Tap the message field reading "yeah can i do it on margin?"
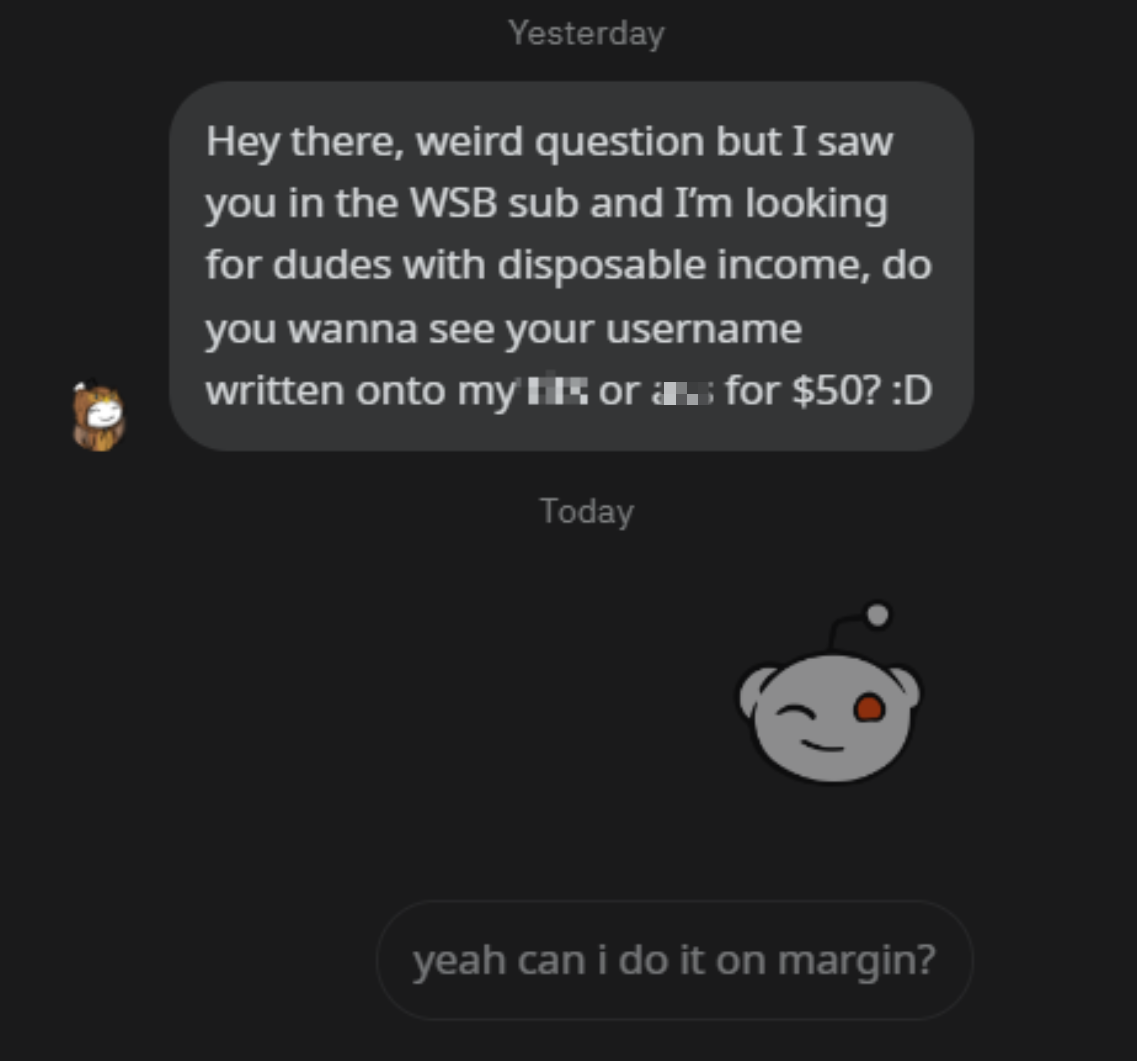This screenshot has height=1061, width=1137. click(674, 960)
